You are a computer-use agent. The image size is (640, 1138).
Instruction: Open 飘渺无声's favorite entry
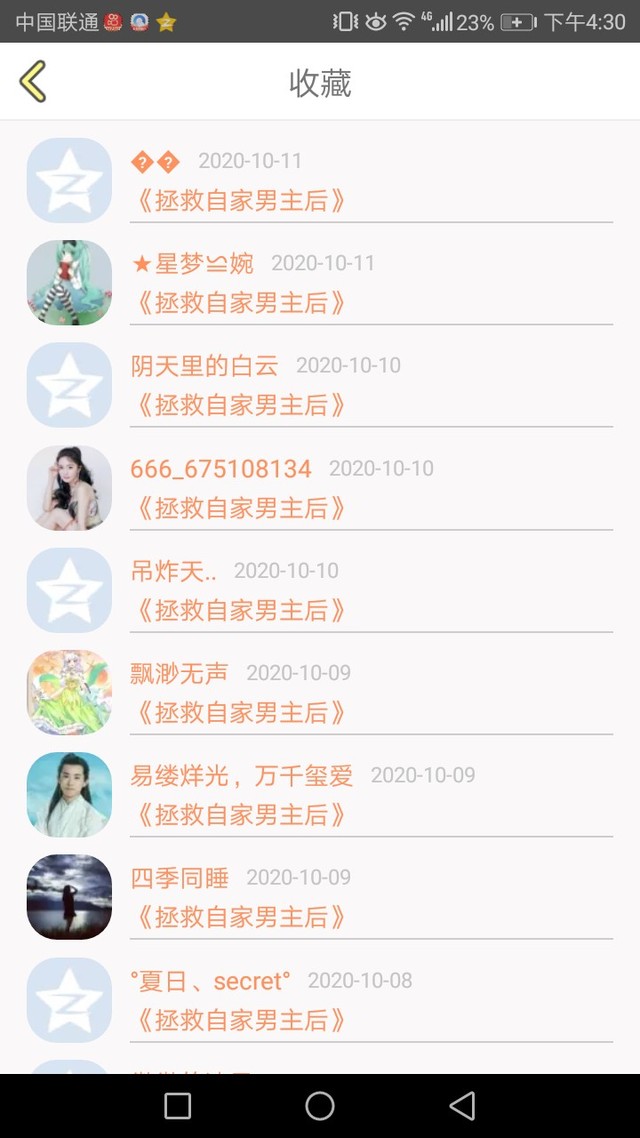click(x=320, y=692)
